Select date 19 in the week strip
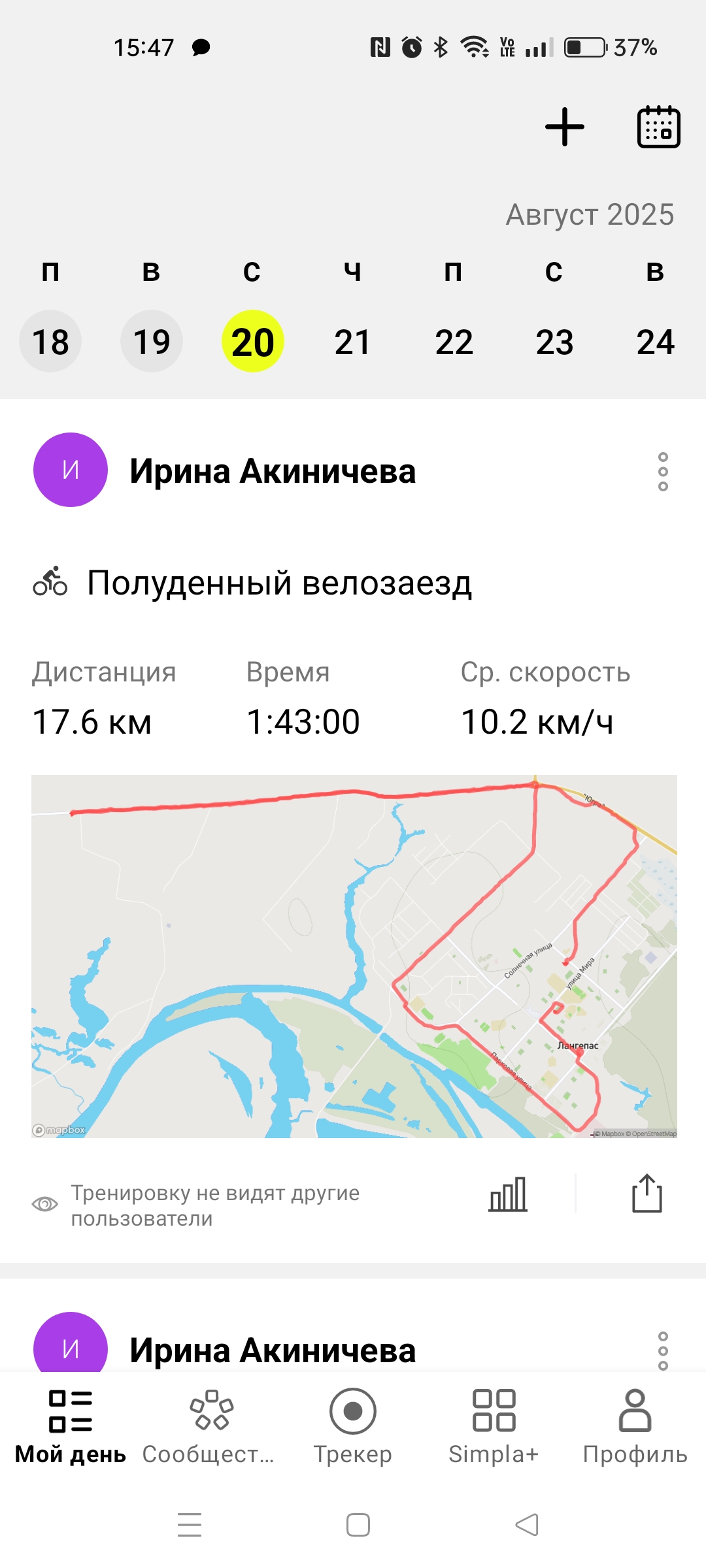This screenshot has height=1568, width=706. coord(152,341)
